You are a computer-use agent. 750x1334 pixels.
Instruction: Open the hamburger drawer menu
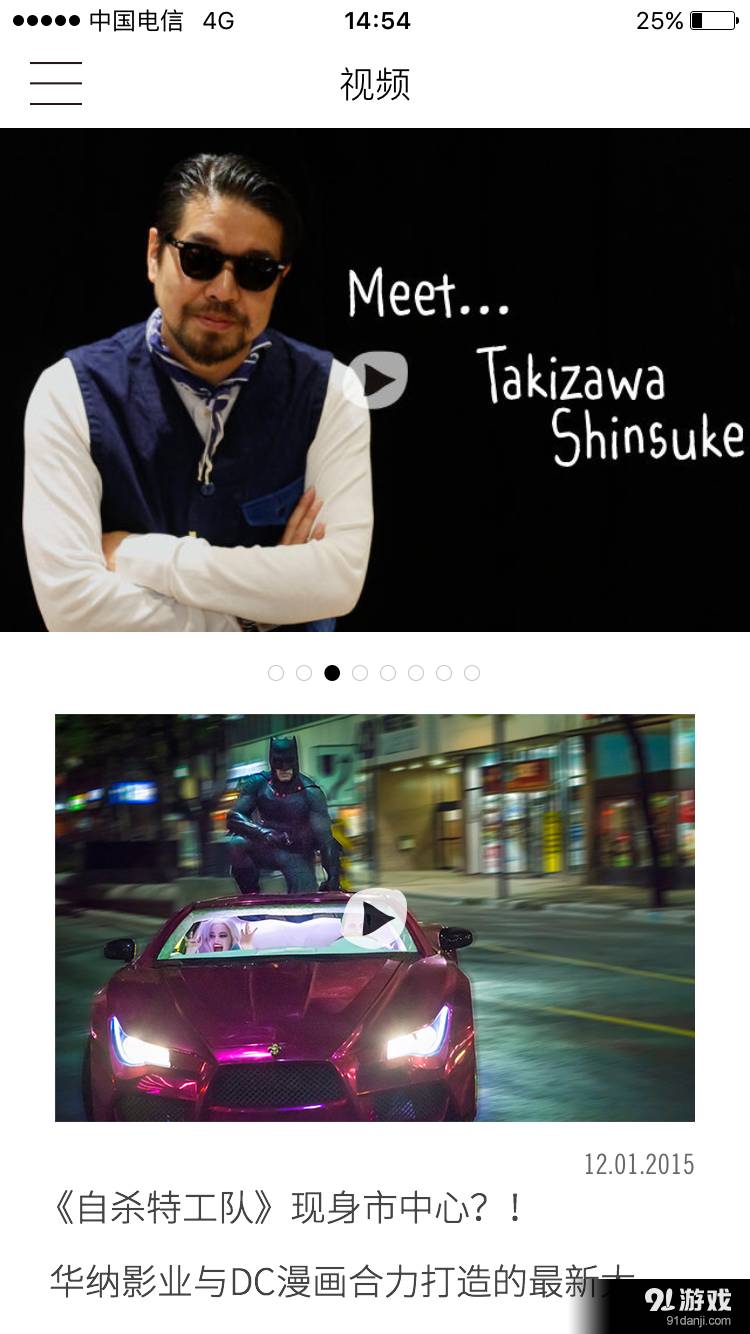56,83
